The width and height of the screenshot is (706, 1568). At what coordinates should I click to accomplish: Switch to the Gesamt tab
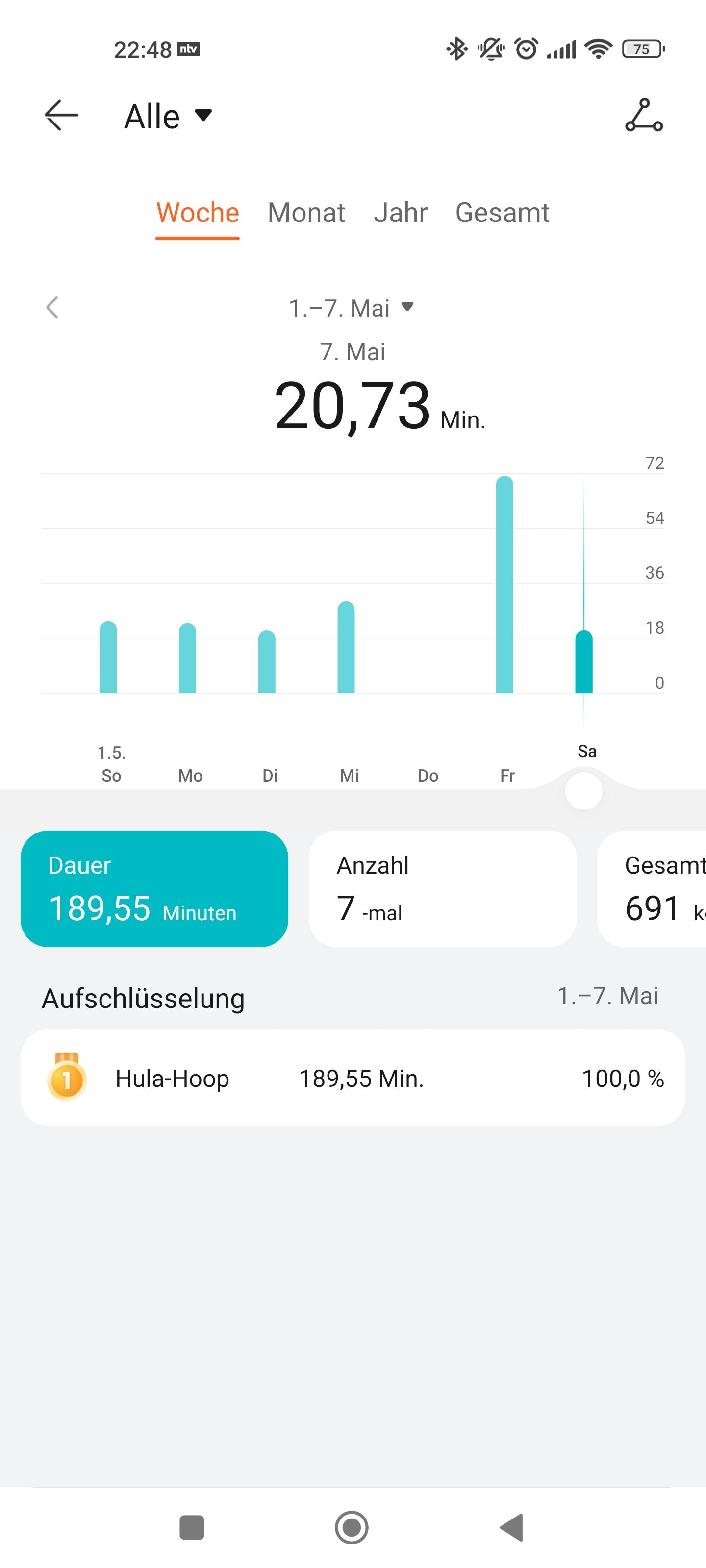pyautogui.click(x=502, y=213)
